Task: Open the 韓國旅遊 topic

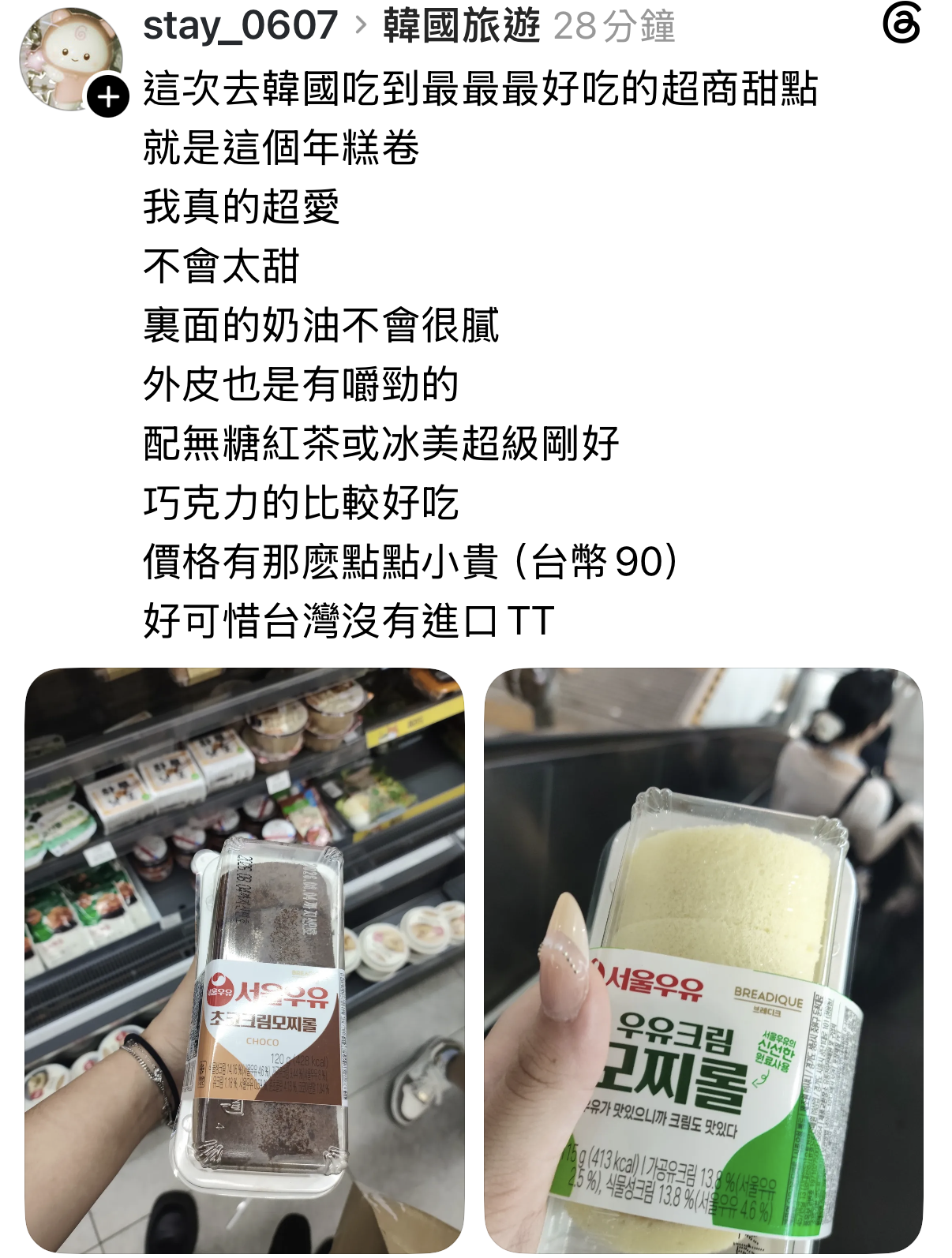Action: click(x=462, y=26)
